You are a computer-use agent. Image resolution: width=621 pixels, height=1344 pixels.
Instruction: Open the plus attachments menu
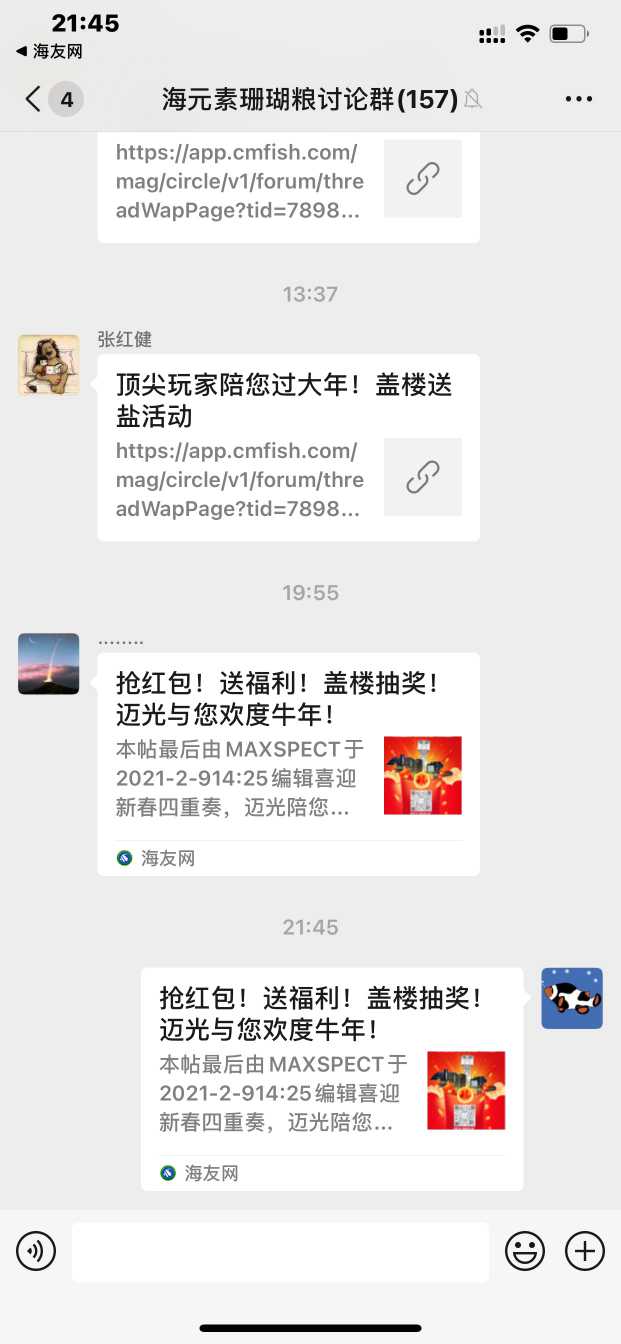click(x=585, y=1251)
